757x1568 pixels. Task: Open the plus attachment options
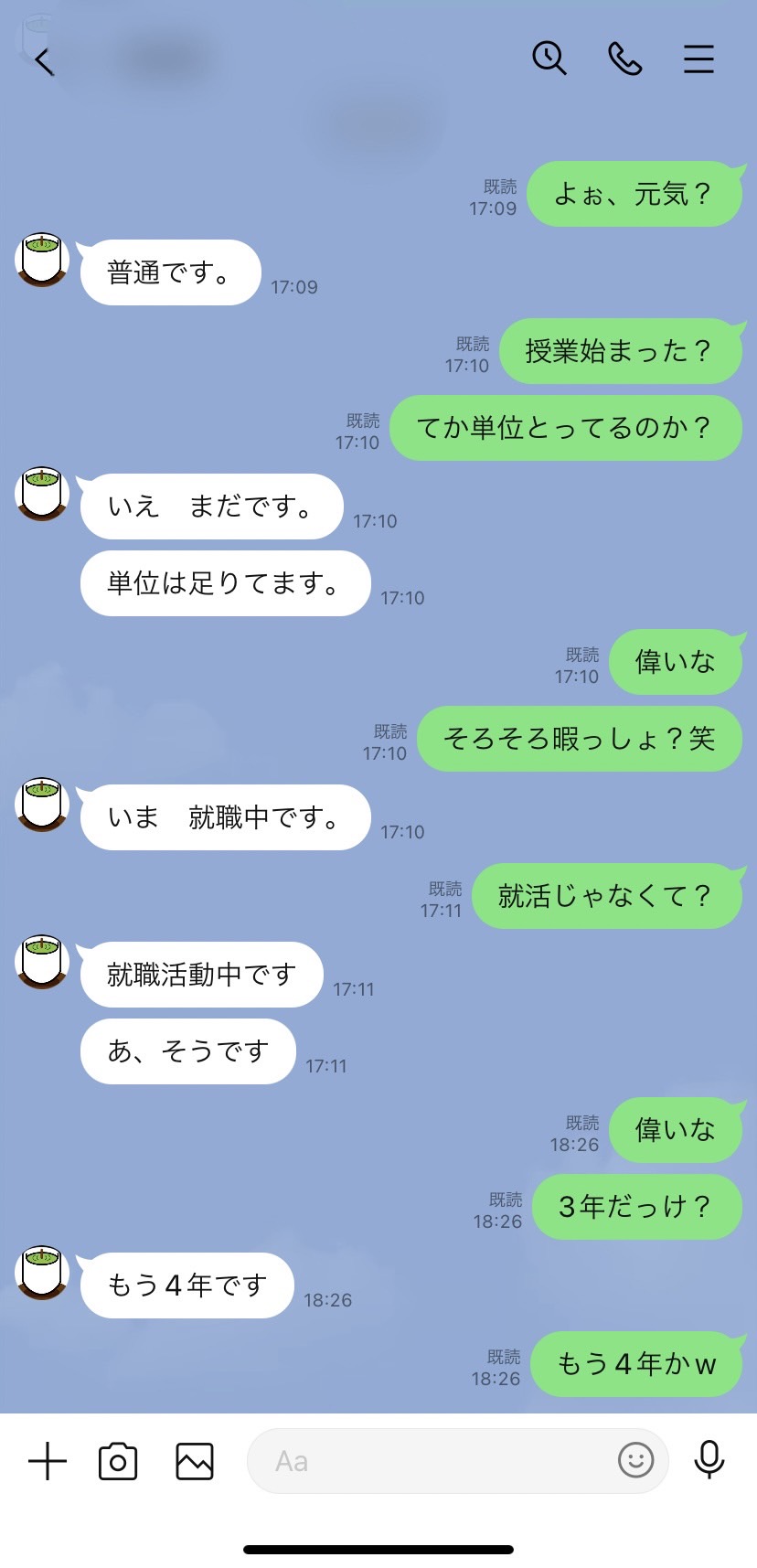pos(48,1461)
